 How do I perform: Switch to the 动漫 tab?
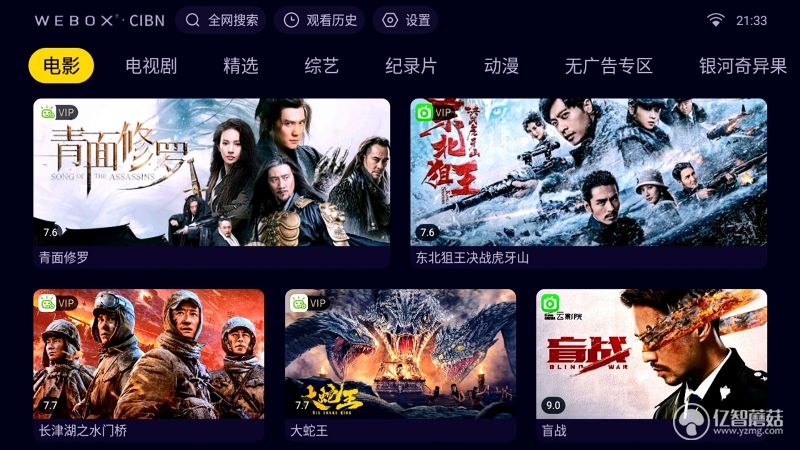tap(501, 66)
